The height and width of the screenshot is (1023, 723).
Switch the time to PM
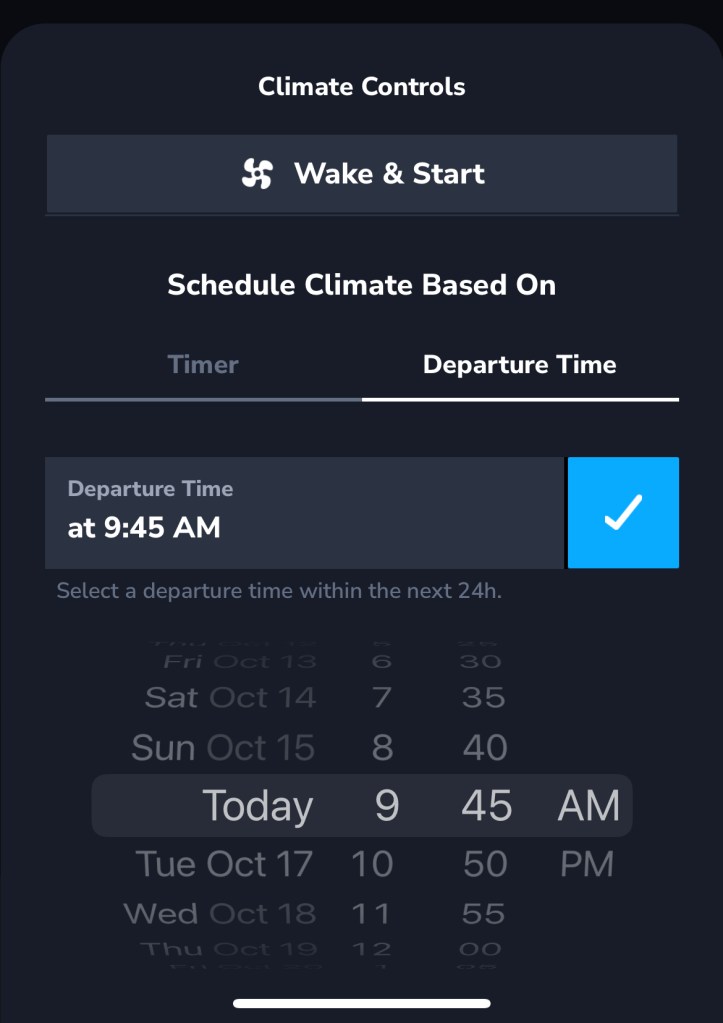[586, 864]
